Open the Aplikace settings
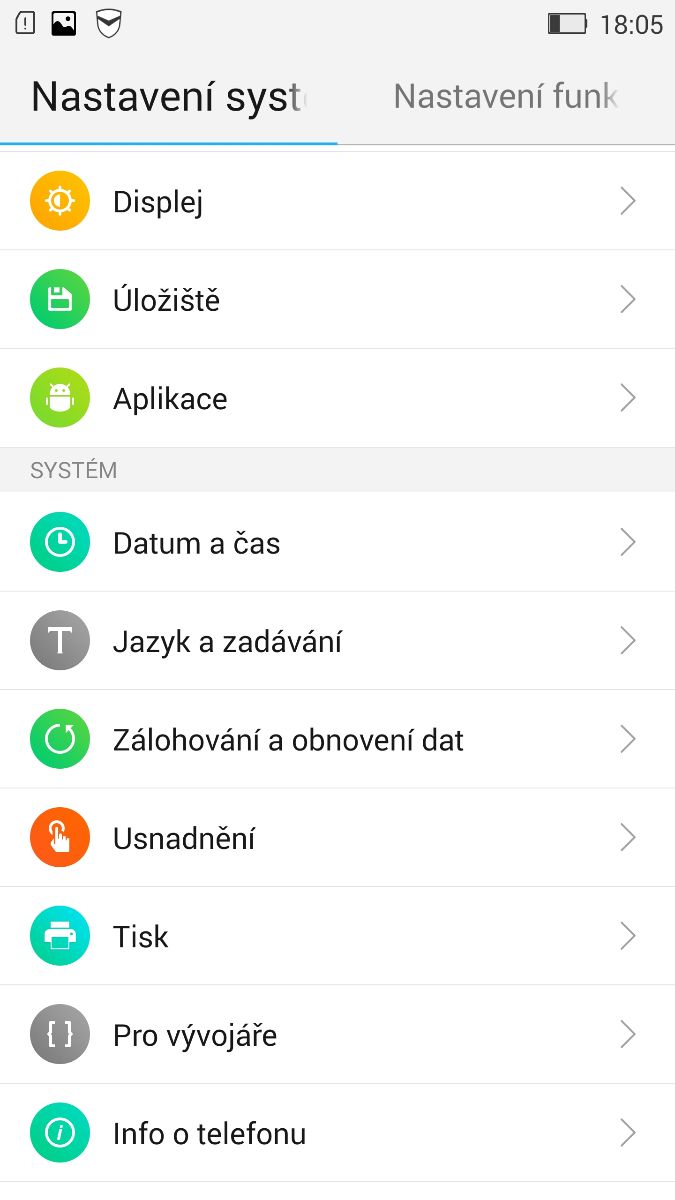The image size is (675, 1200). pyautogui.click(x=337, y=399)
